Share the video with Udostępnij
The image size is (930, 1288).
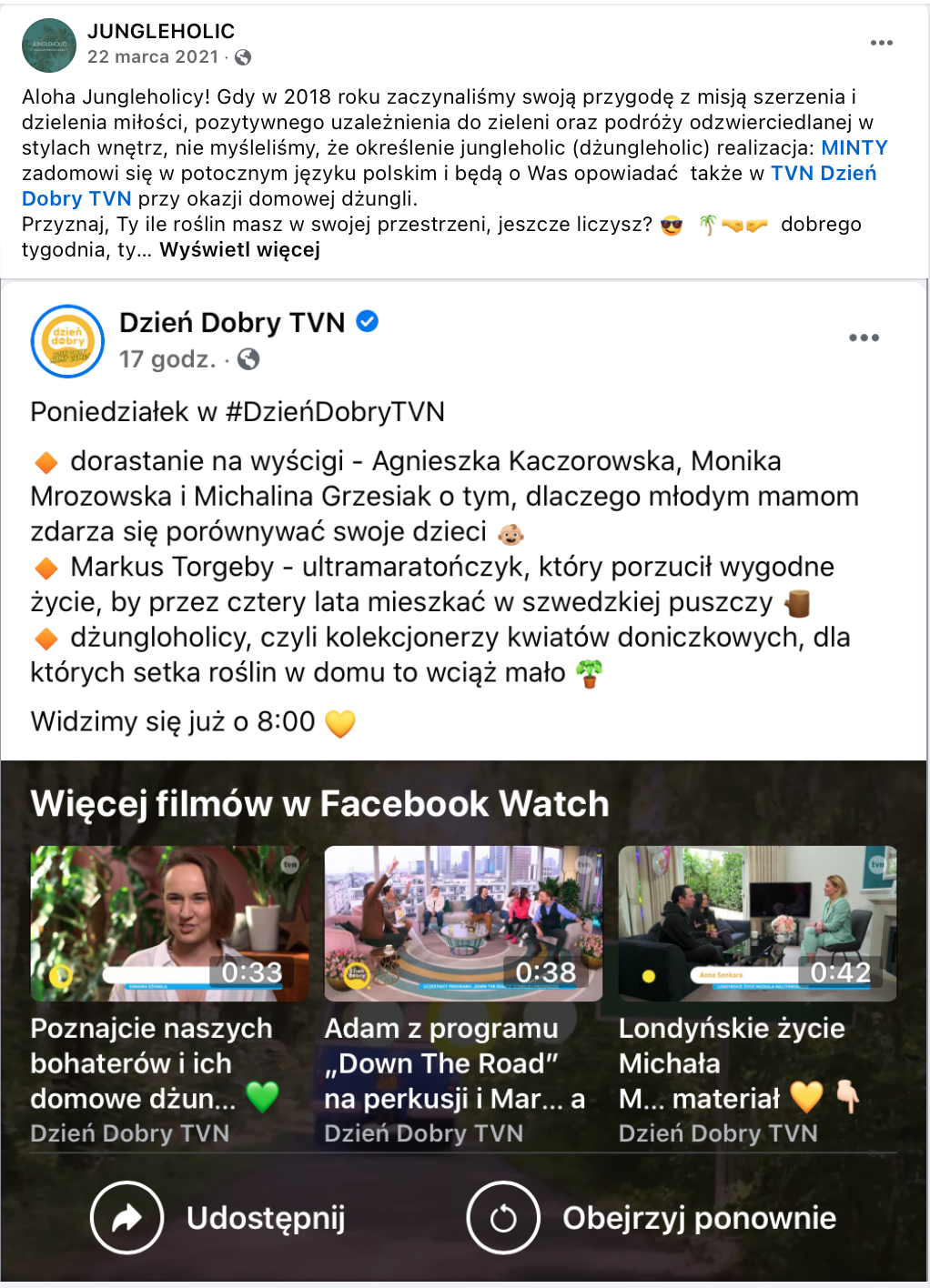tap(218, 1218)
